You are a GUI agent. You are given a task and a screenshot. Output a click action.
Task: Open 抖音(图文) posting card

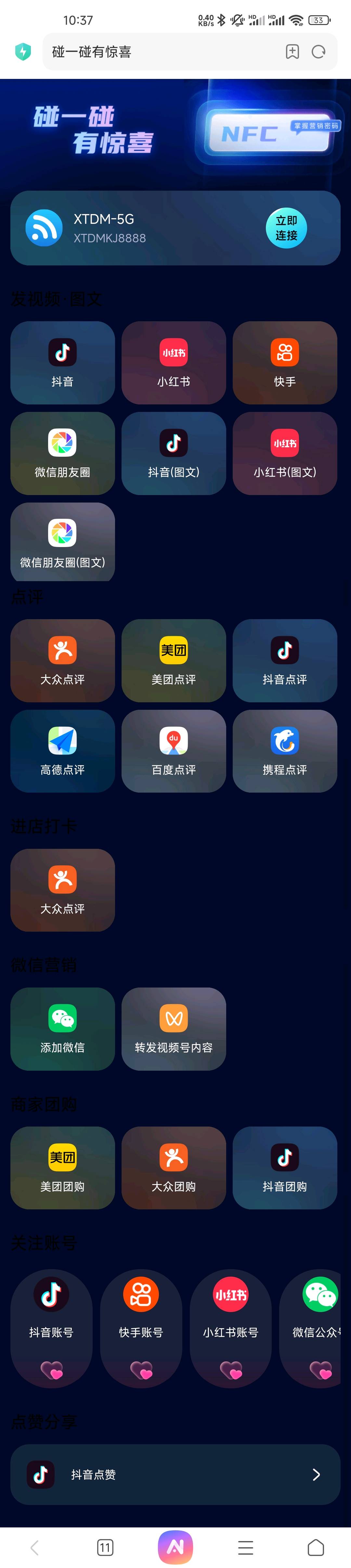pyautogui.click(x=174, y=453)
